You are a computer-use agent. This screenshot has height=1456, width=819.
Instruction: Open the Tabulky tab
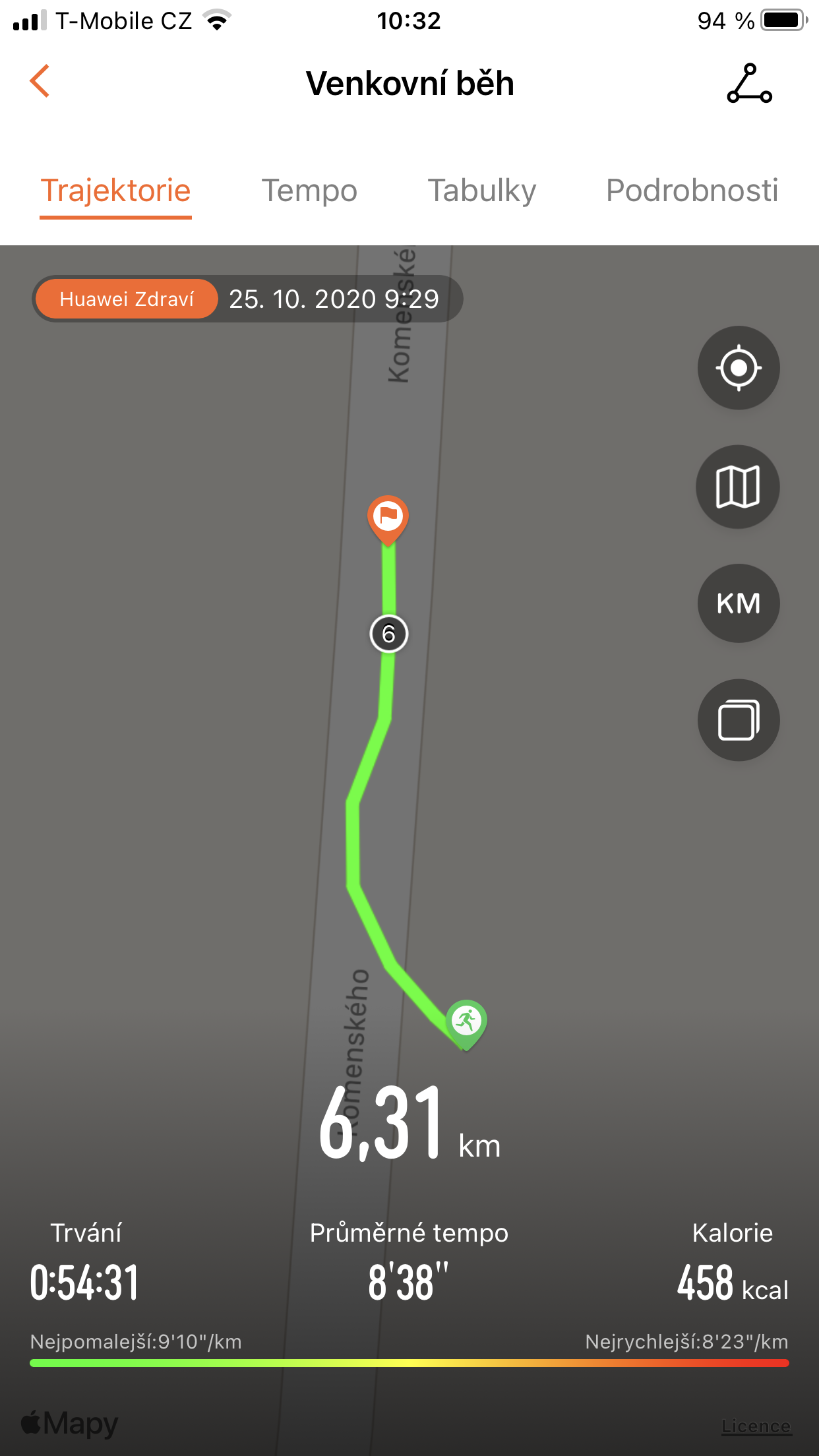[482, 191]
